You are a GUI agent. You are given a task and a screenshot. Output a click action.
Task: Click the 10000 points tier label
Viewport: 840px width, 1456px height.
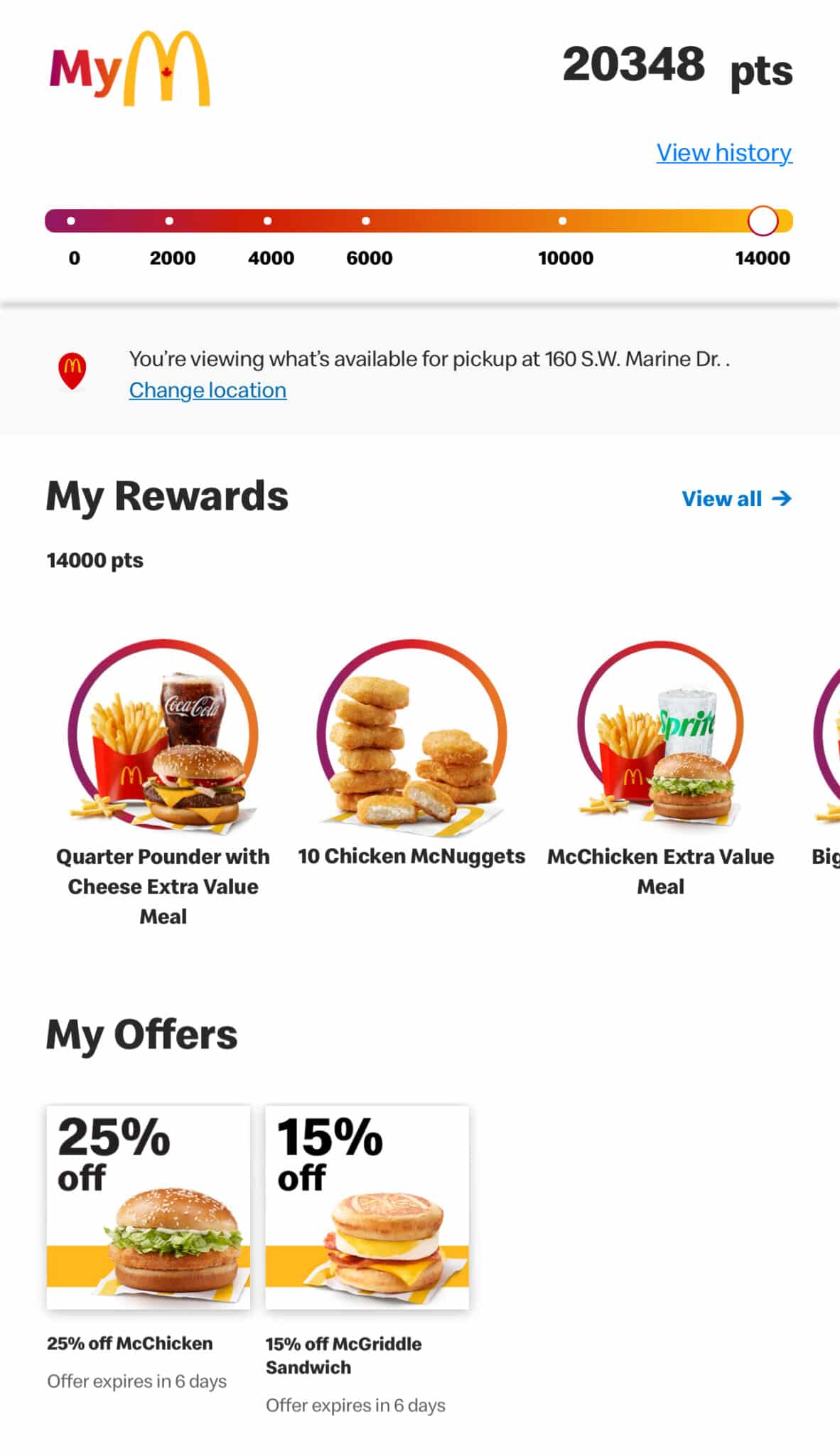[564, 258]
